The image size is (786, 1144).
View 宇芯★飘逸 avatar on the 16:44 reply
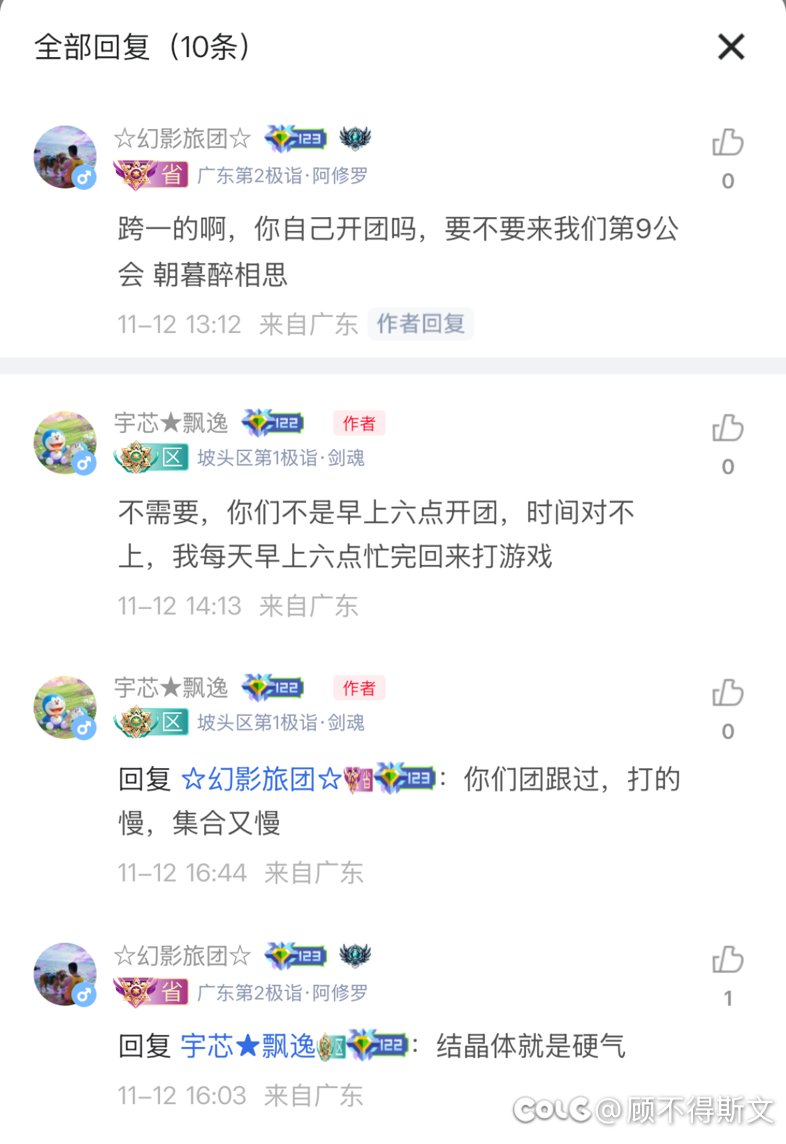[x=65, y=707]
